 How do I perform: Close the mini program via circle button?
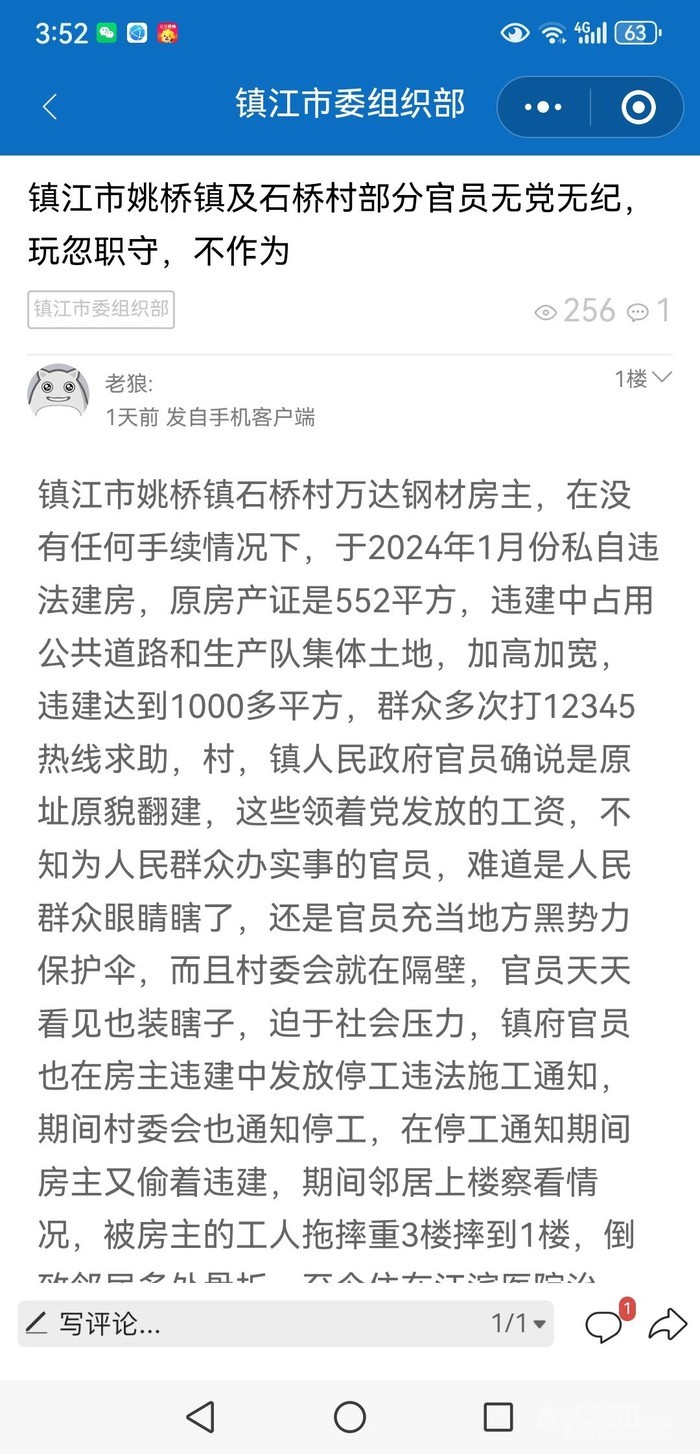pyautogui.click(x=638, y=106)
